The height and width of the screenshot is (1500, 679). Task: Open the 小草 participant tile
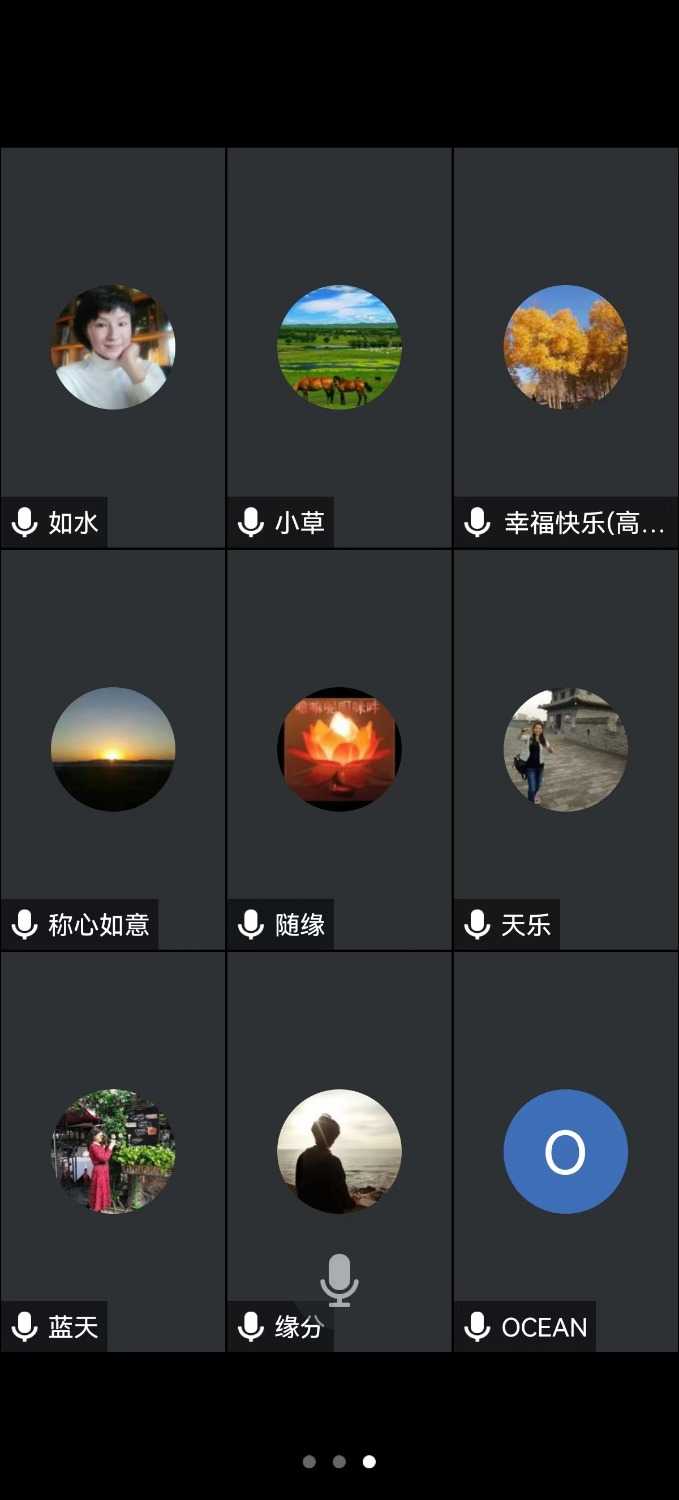[x=339, y=347]
